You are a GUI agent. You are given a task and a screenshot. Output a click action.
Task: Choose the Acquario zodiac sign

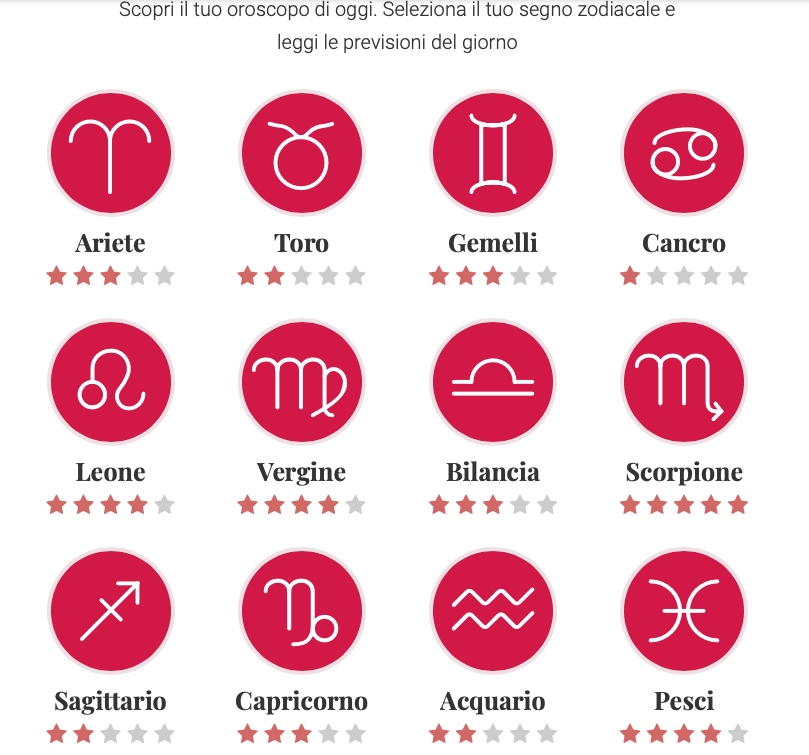click(x=493, y=611)
